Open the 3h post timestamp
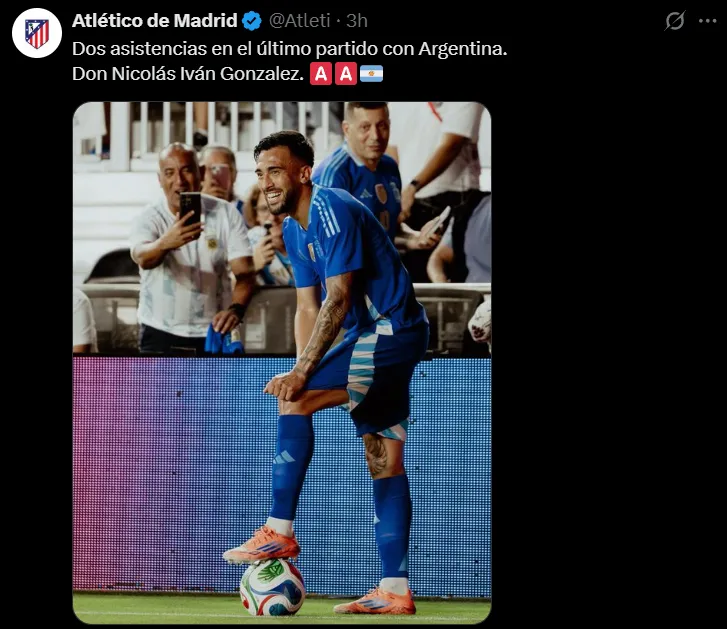Viewport: 727px width, 629px height. (x=357, y=21)
